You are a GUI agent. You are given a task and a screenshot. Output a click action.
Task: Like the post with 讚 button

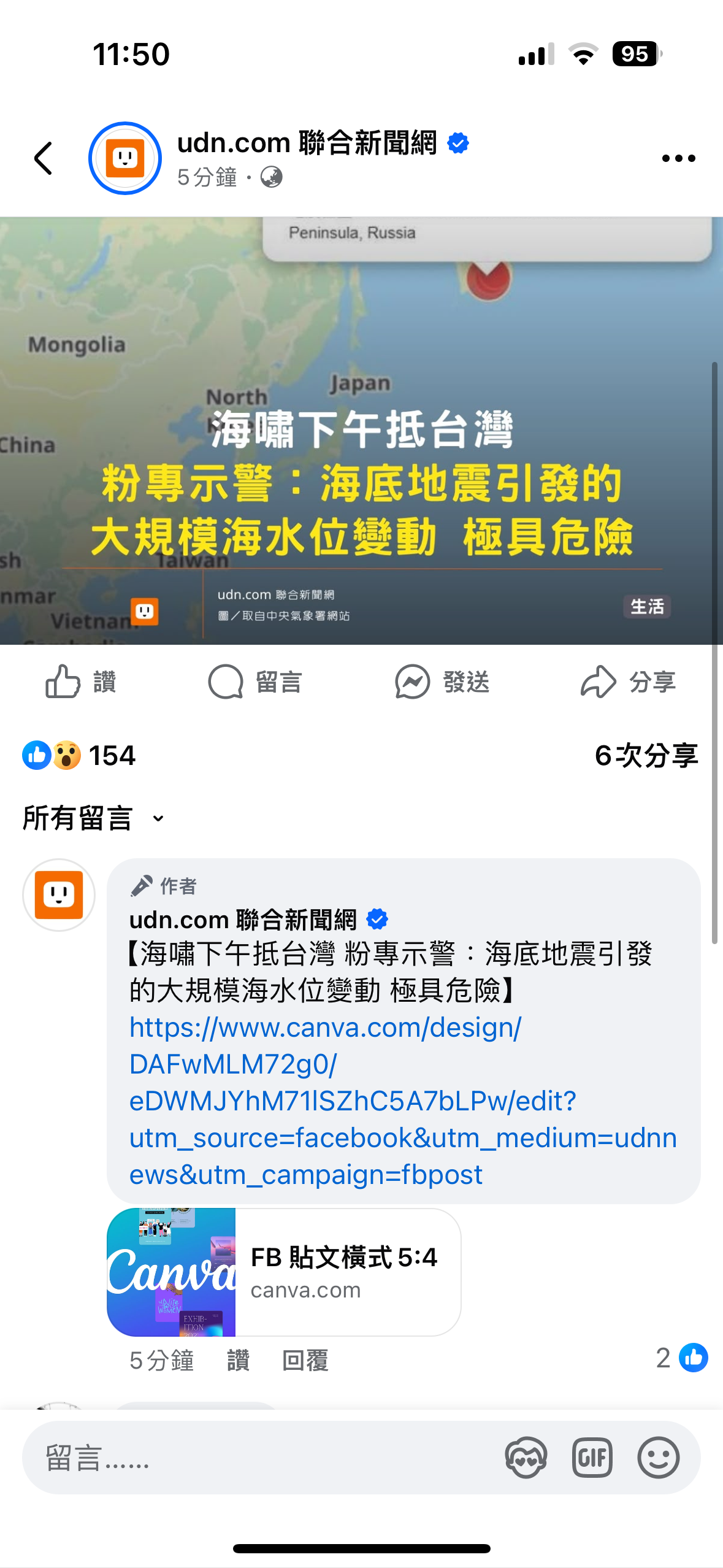81,682
